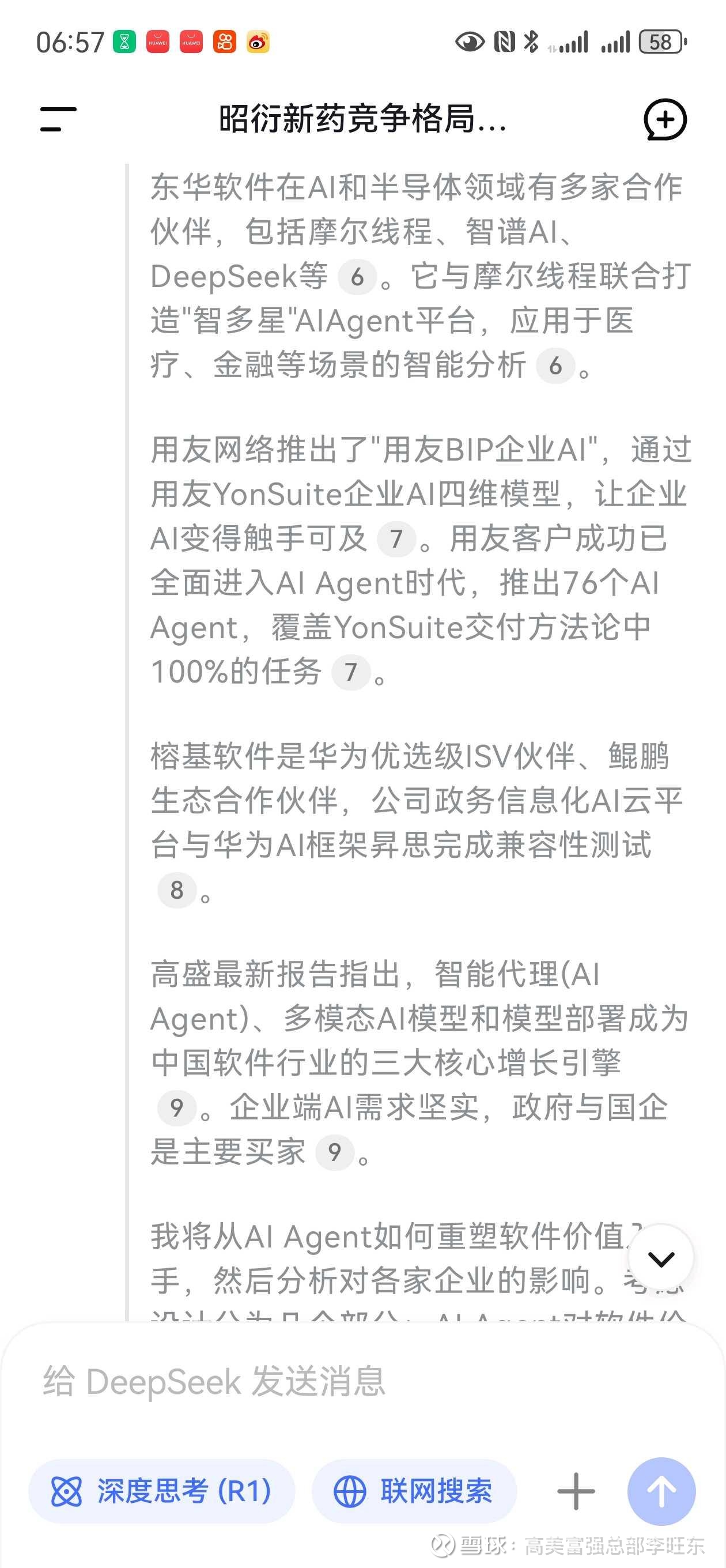Tap the send arrow button
The width and height of the screenshot is (726, 1568).
pos(661,1491)
